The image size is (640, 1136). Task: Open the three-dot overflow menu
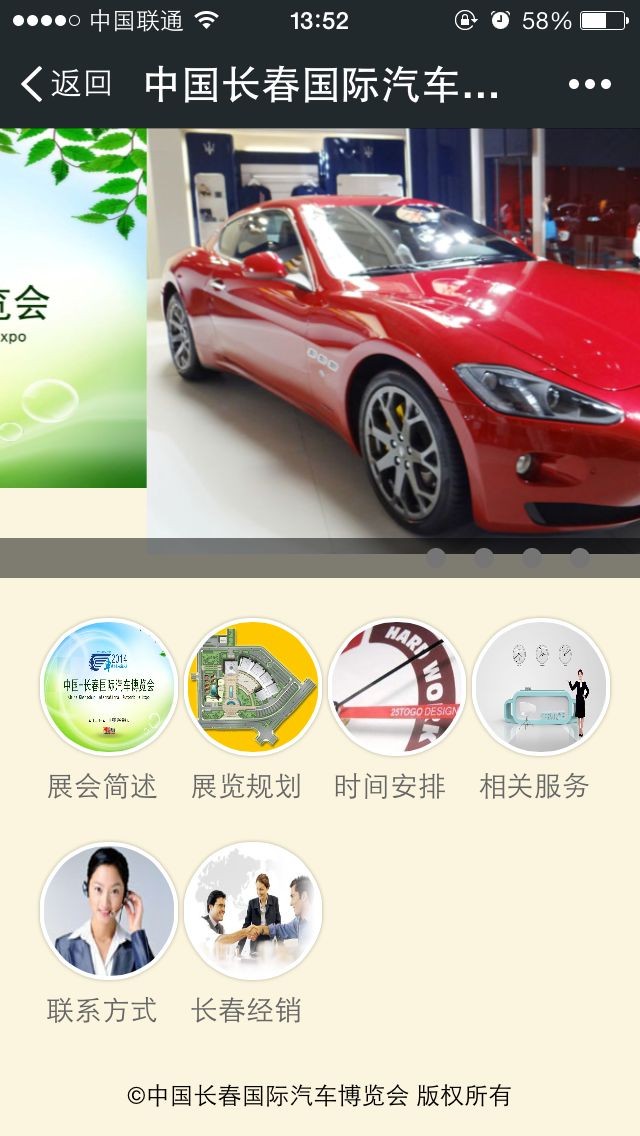point(589,84)
